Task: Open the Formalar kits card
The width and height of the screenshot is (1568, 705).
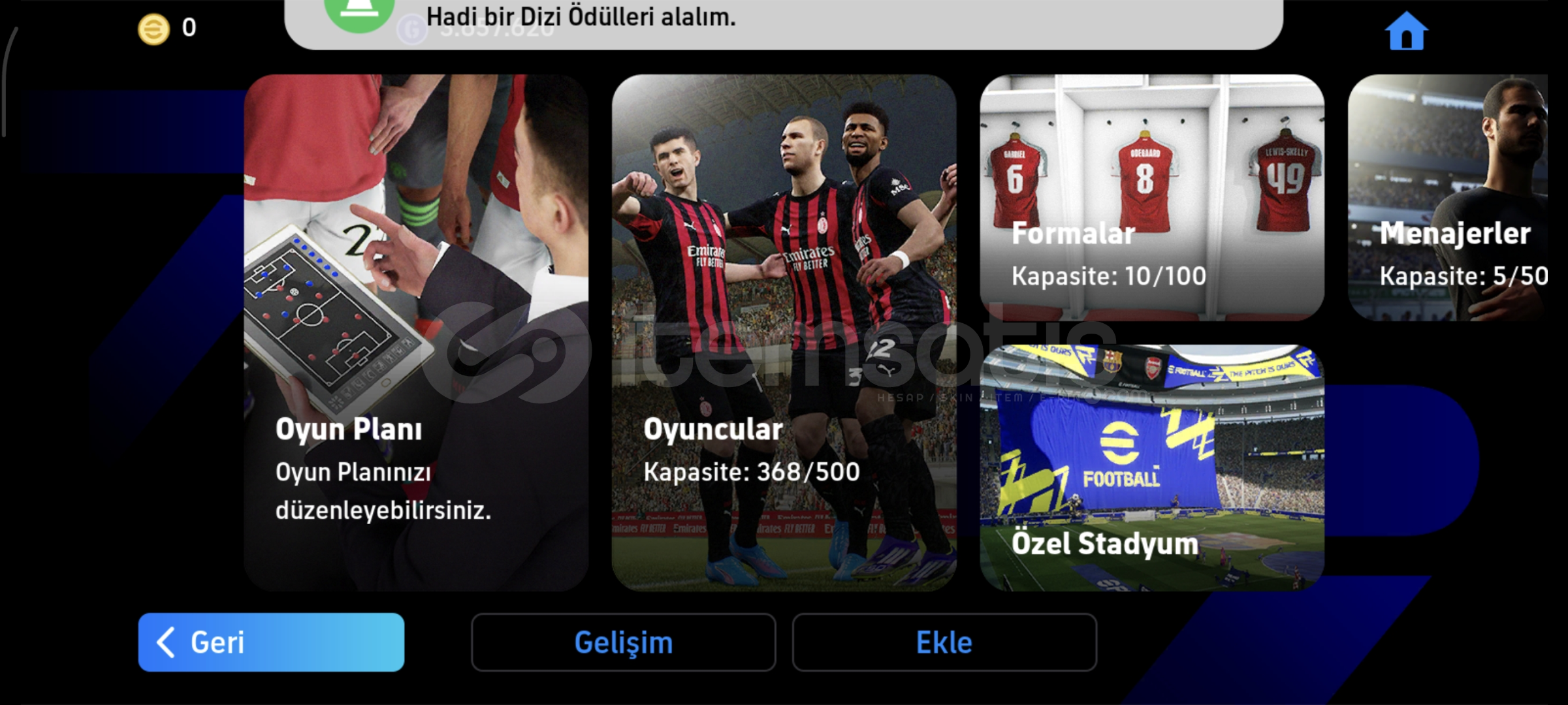Action: pos(1151,197)
